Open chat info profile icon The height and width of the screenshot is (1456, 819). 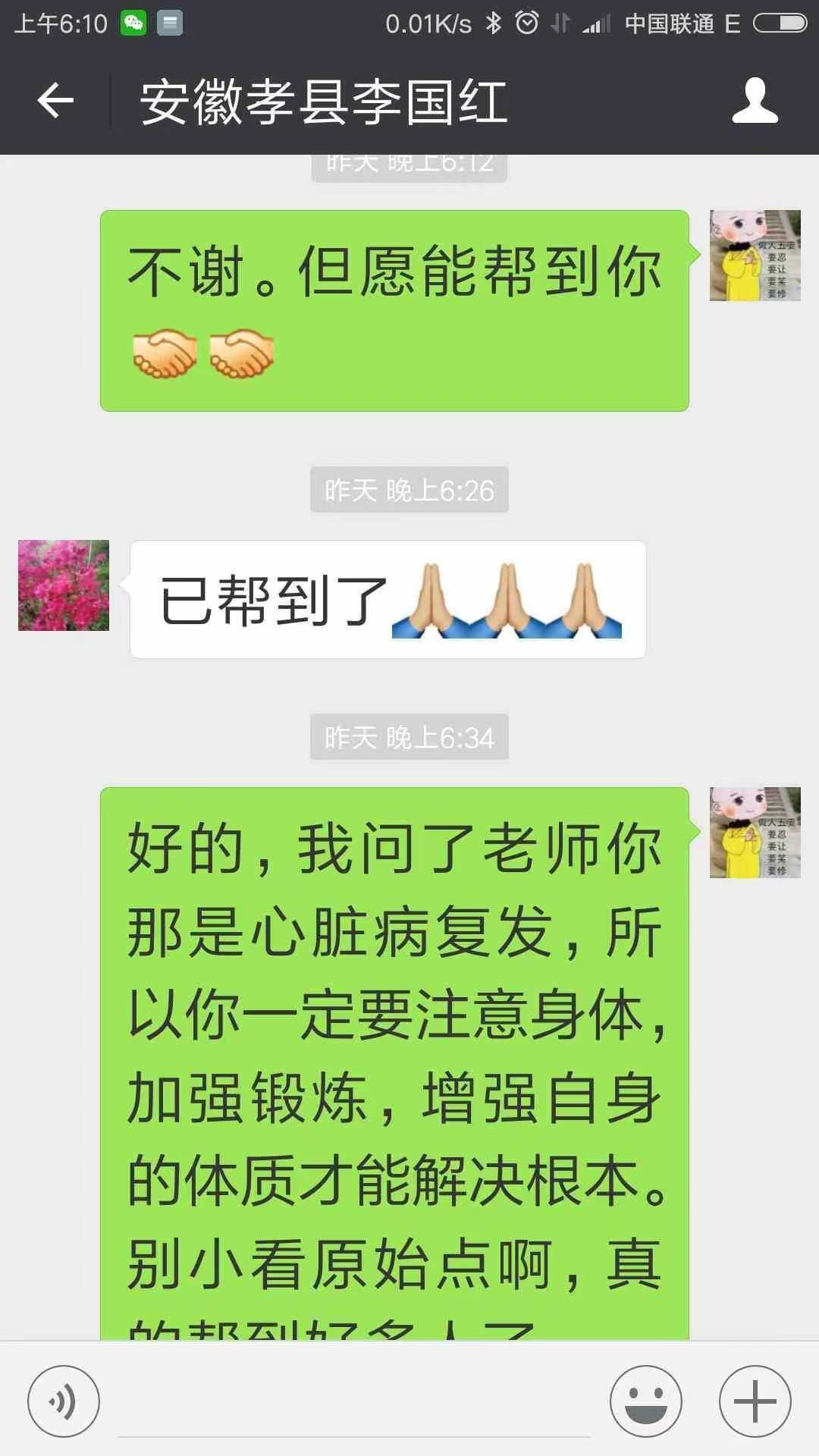[755, 101]
